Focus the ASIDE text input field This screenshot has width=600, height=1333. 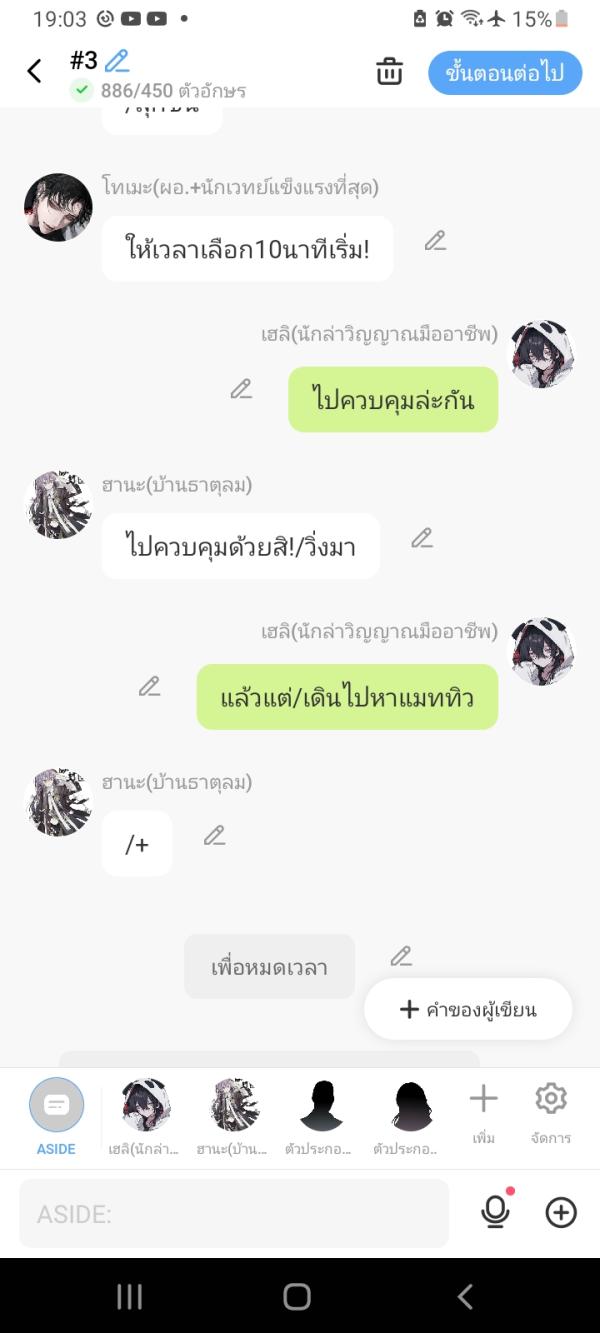point(233,1213)
